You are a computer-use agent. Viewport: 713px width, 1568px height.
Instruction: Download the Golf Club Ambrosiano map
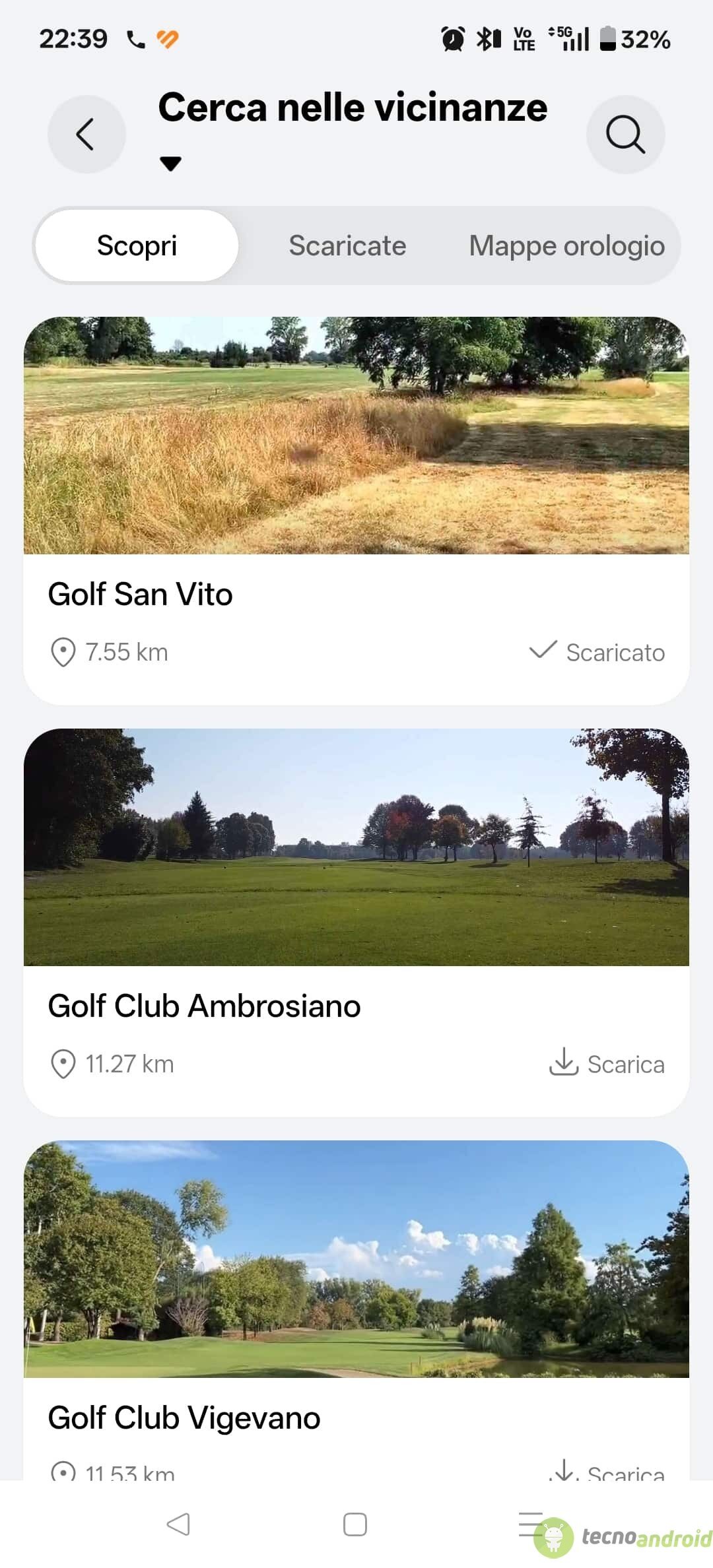click(x=607, y=1064)
